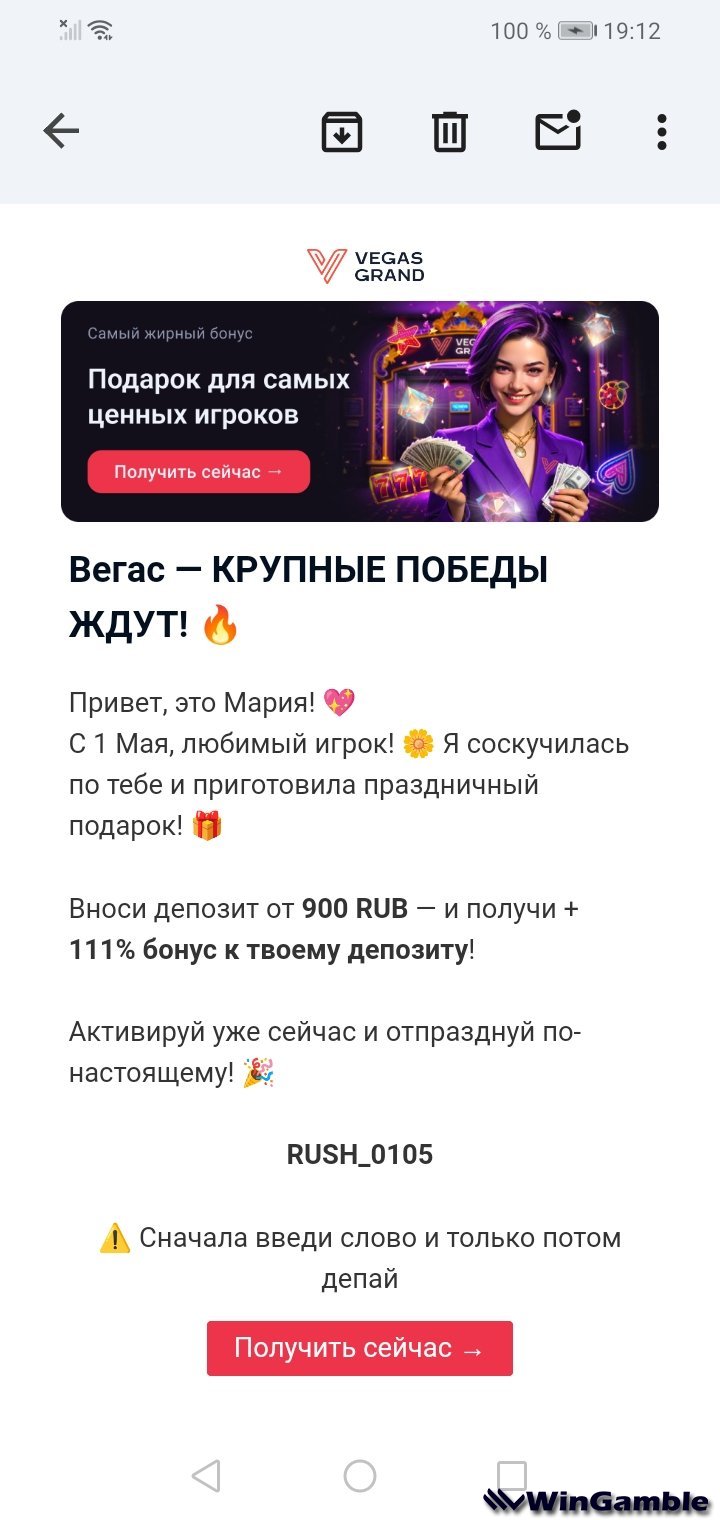Image resolution: width=720 pixels, height=1520 pixels.
Task: Go back to the inbox
Action: pos(61,131)
